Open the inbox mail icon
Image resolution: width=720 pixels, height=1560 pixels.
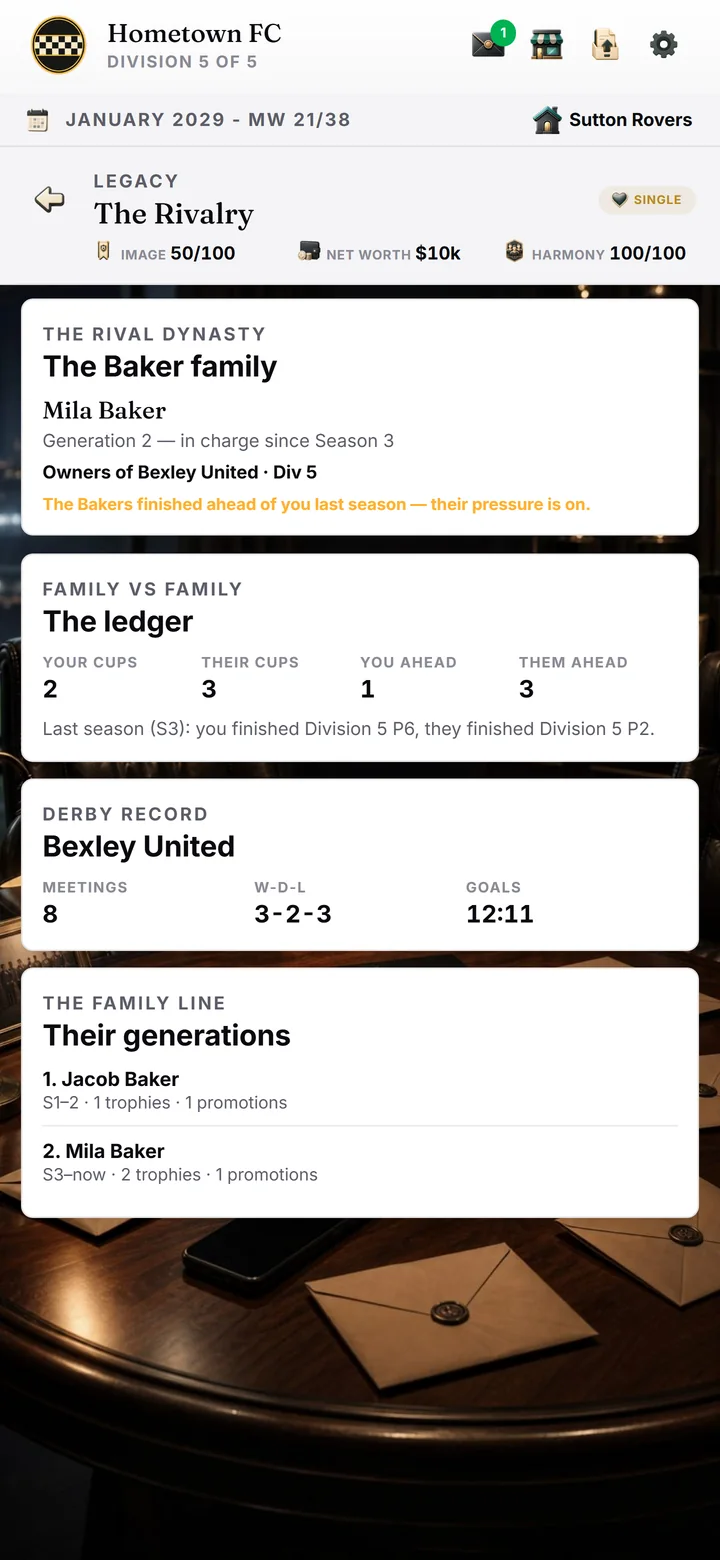click(x=488, y=45)
